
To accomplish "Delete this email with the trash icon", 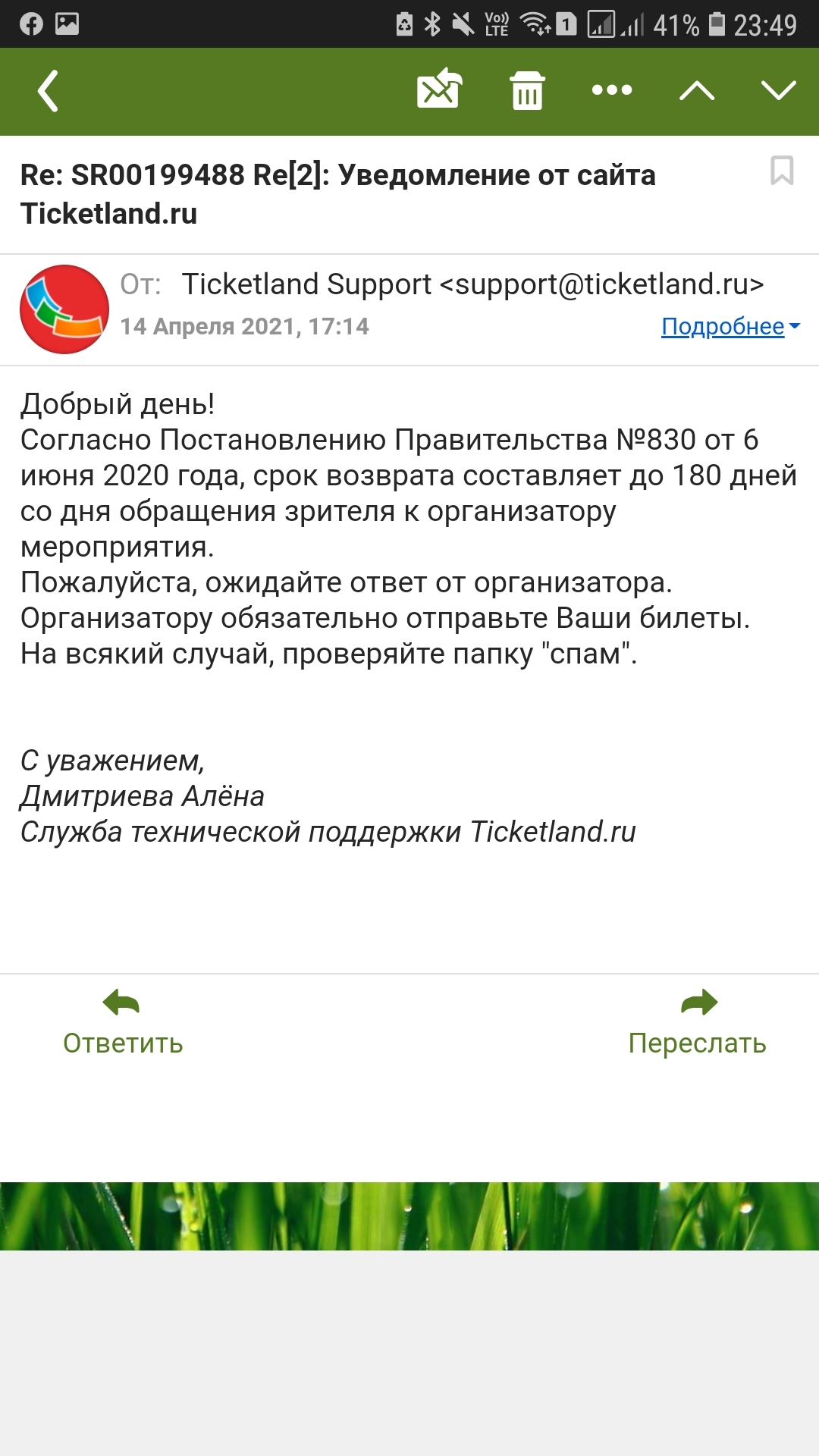I will point(527,91).
